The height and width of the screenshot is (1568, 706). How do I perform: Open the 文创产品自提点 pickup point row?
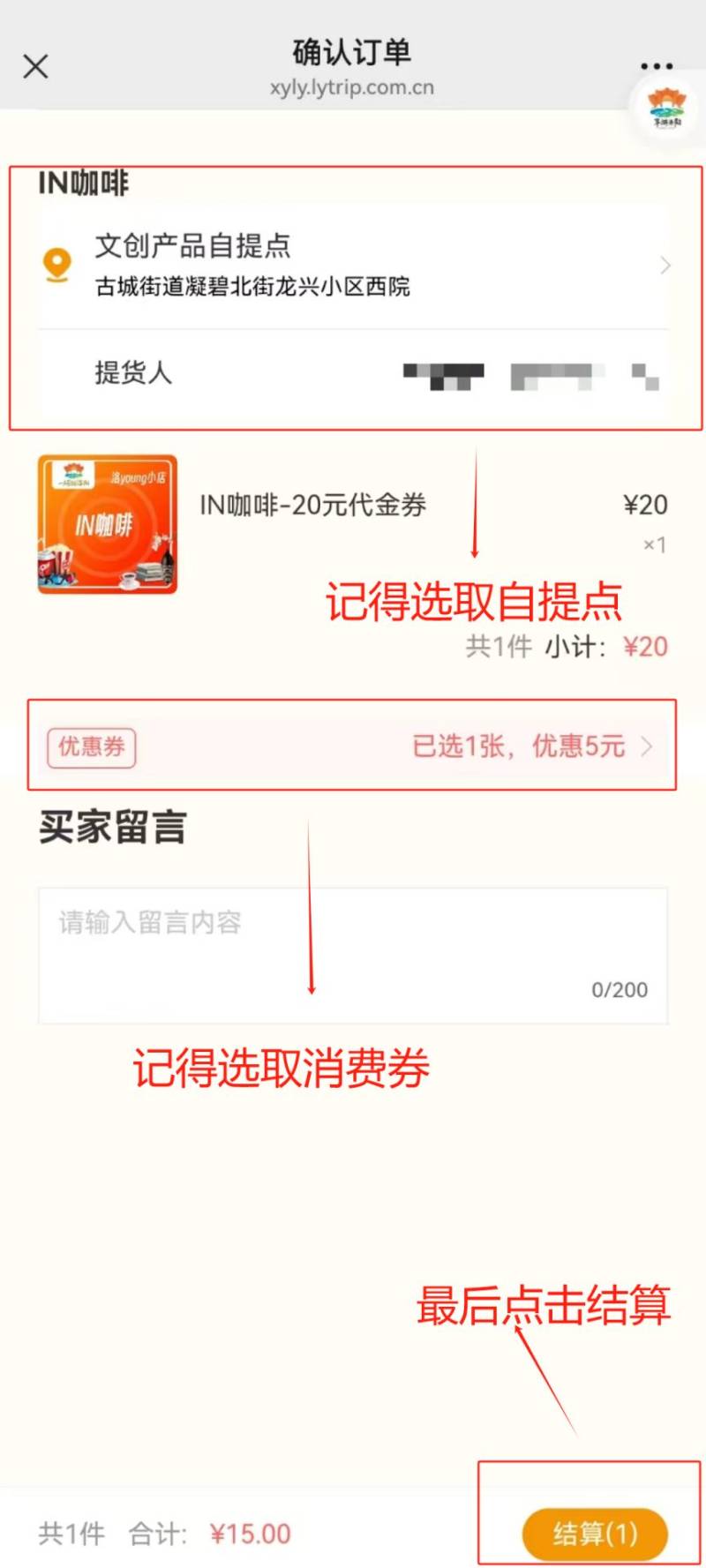pyautogui.click(x=353, y=265)
